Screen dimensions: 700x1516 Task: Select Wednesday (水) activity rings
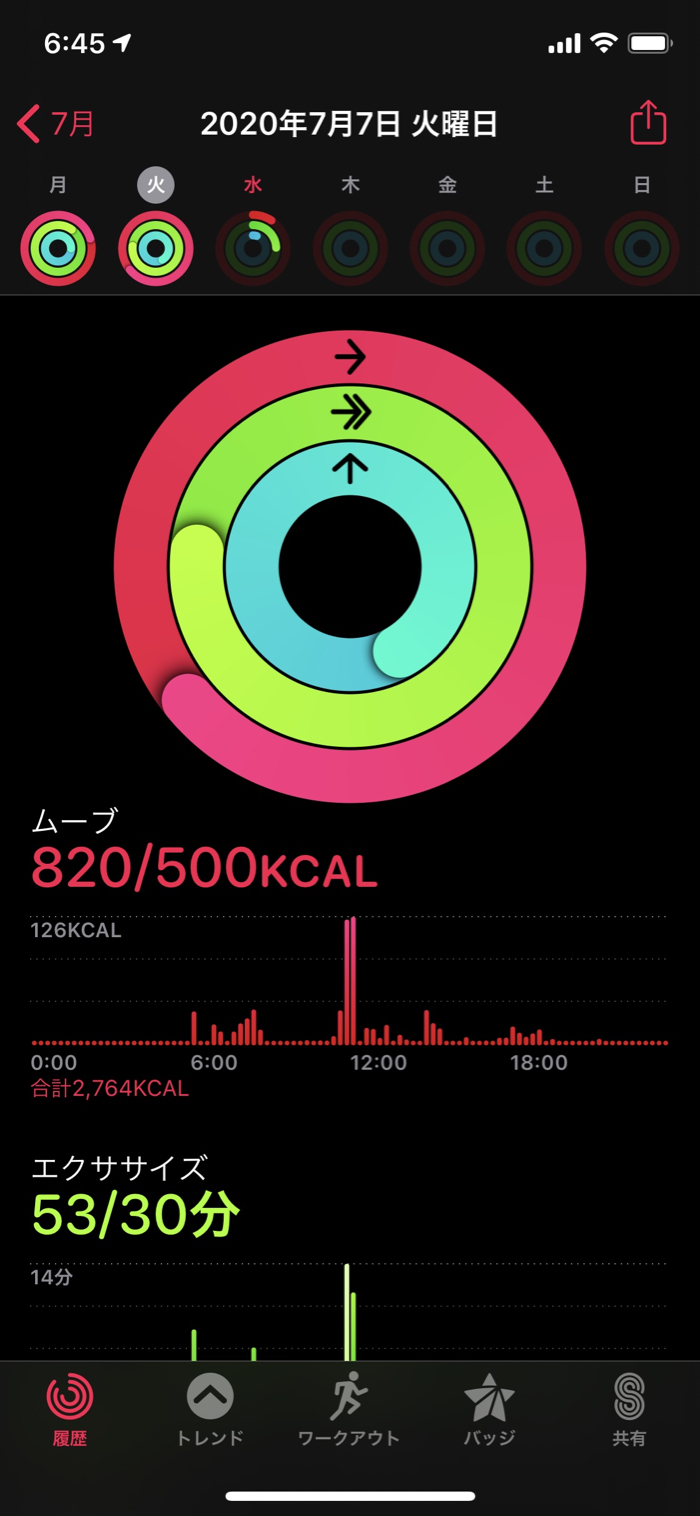click(x=253, y=248)
